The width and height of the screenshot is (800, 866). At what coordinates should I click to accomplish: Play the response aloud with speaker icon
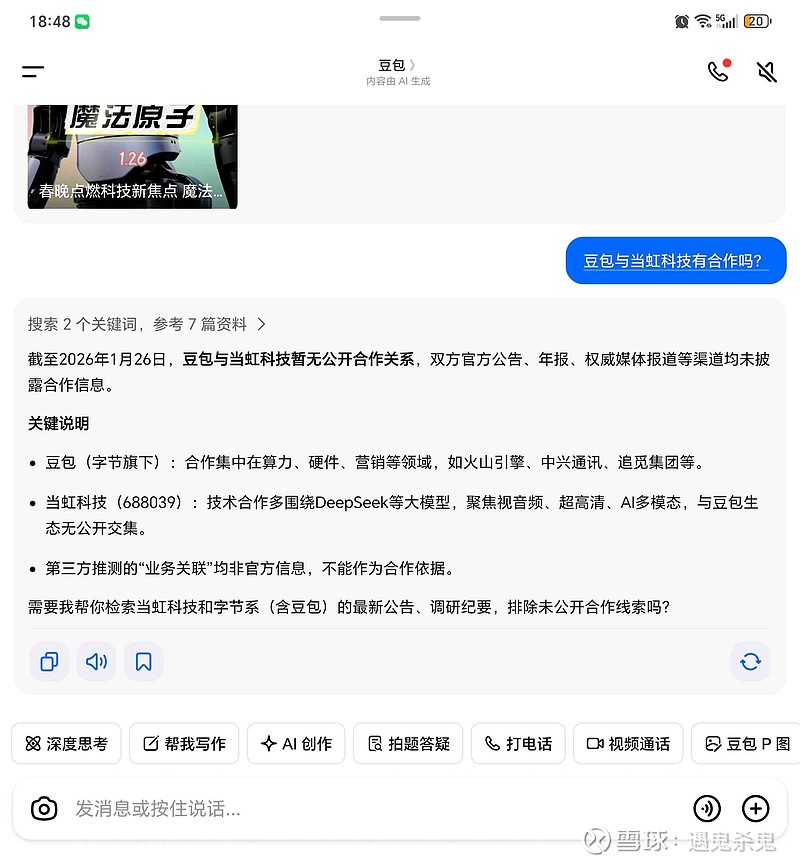96,661
